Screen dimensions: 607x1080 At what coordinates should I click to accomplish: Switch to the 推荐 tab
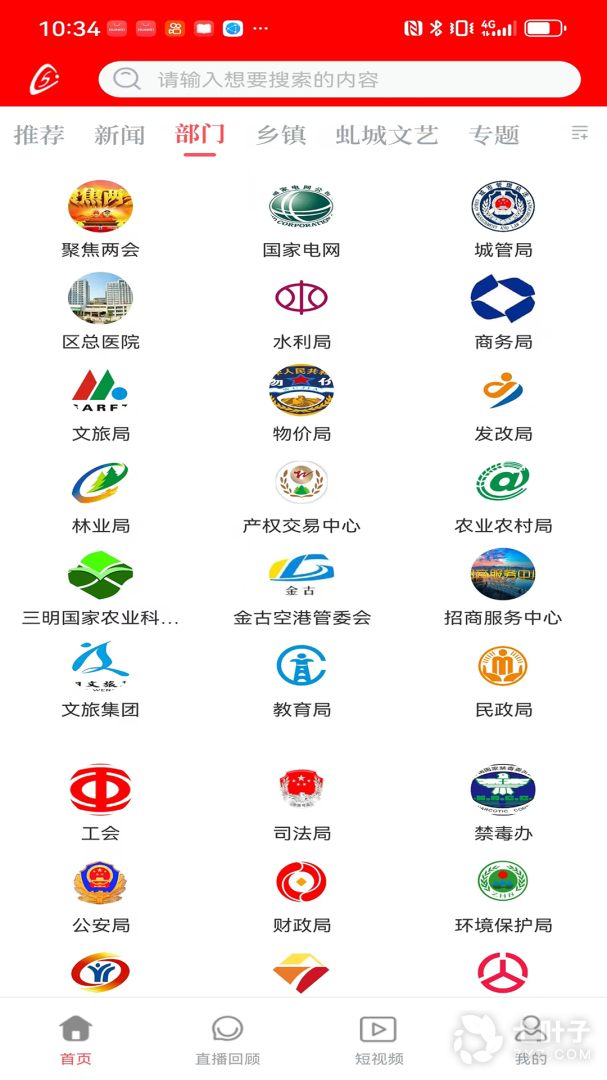click(39, 135)
